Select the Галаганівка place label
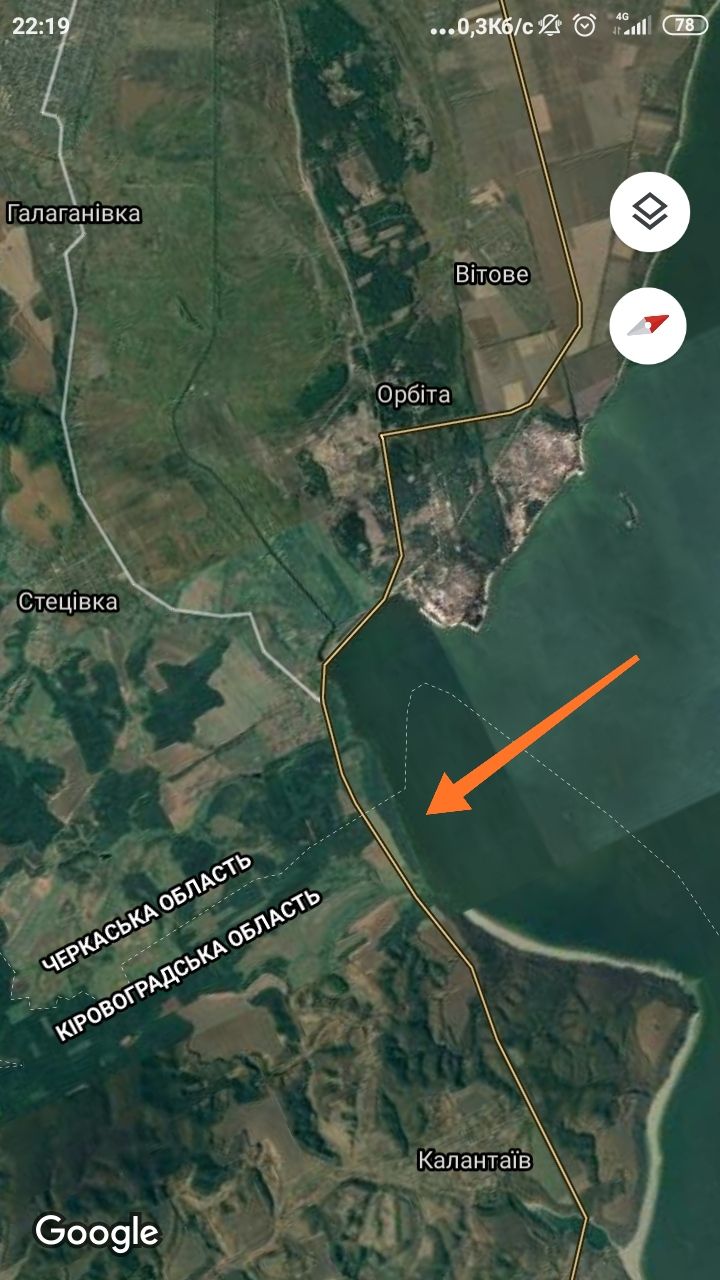This screenshot has width=720, height=1280. [x=73, y=213]
